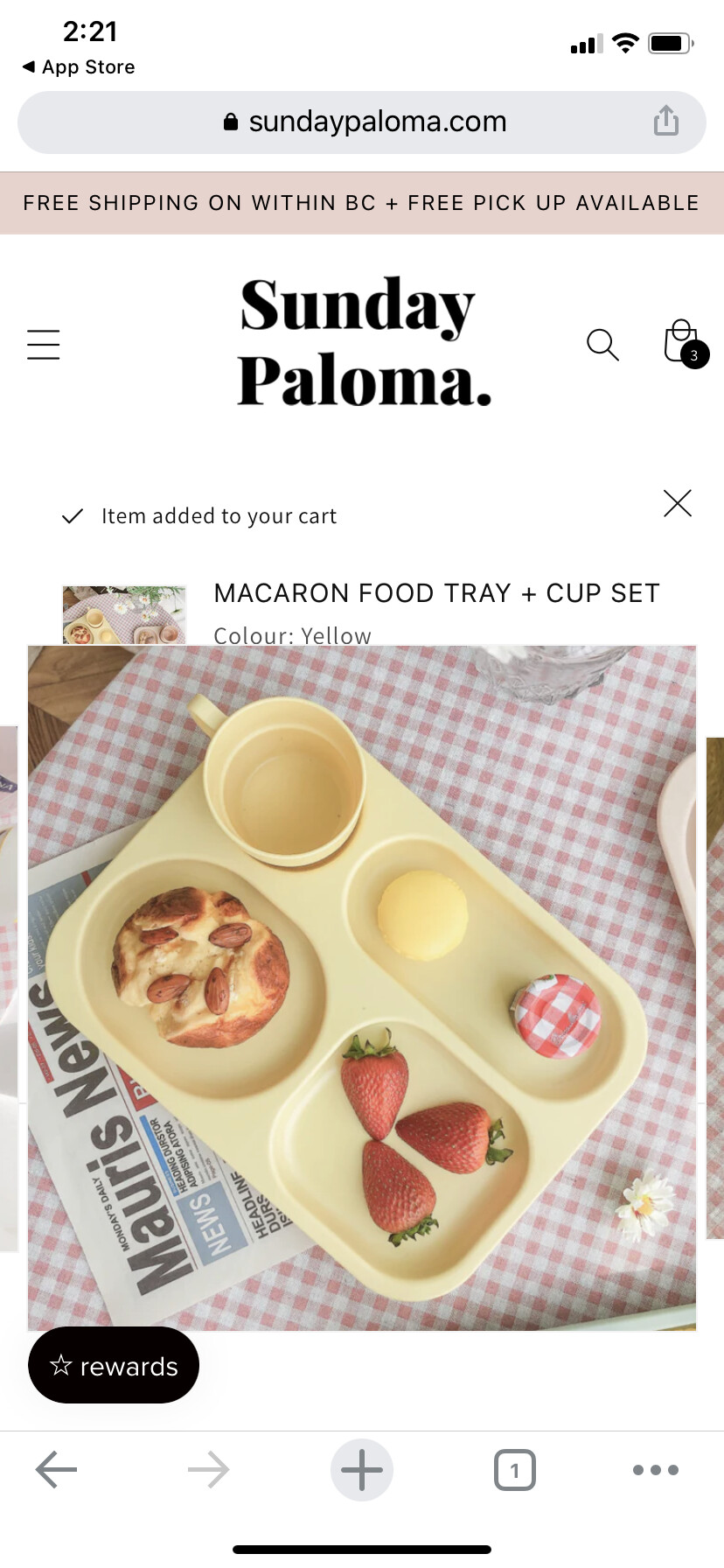Open the yellow macaron tray product image
Screen dimensions: 724x1568
(x=362, y=988)
